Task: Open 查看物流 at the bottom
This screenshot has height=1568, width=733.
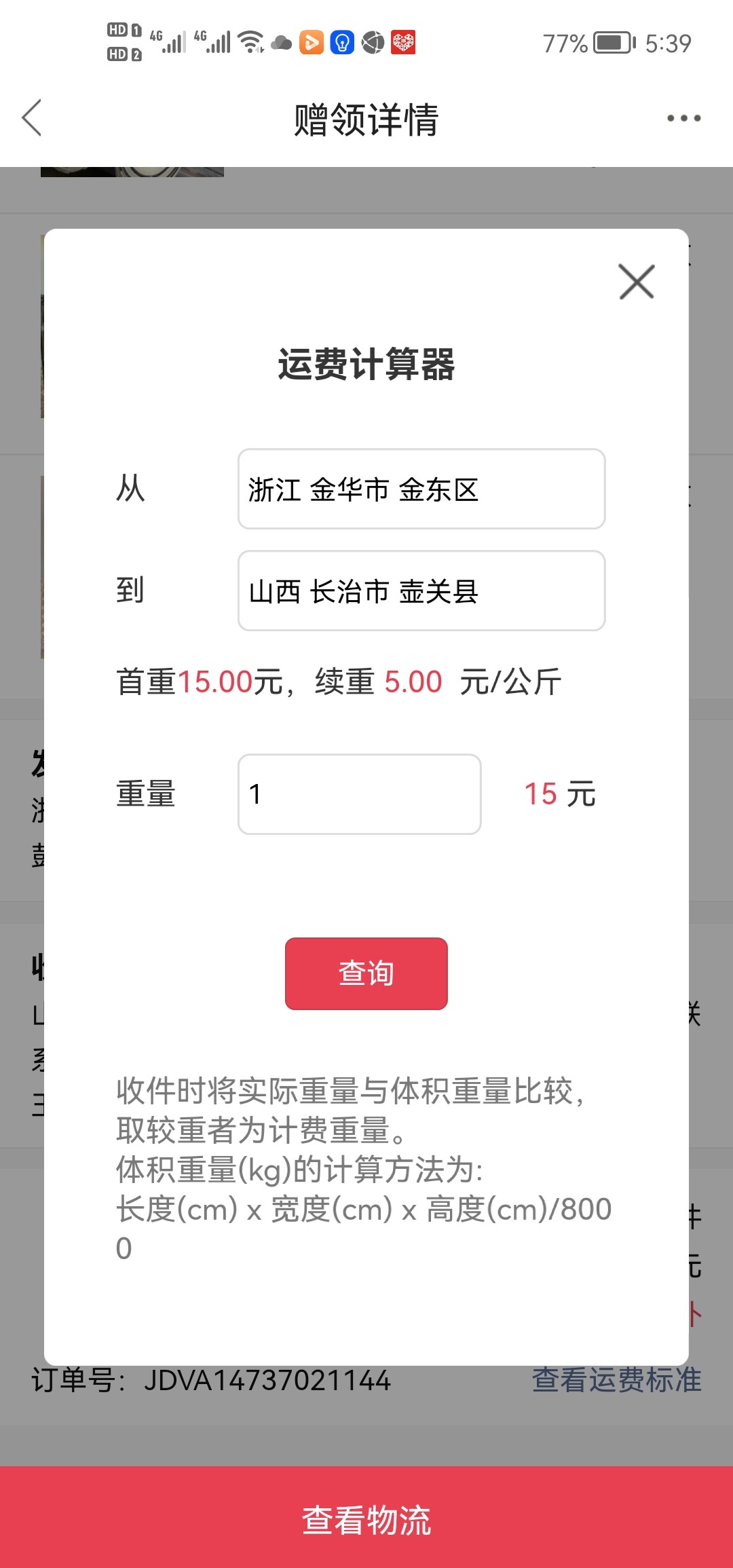Action: tap(366, 1519)
